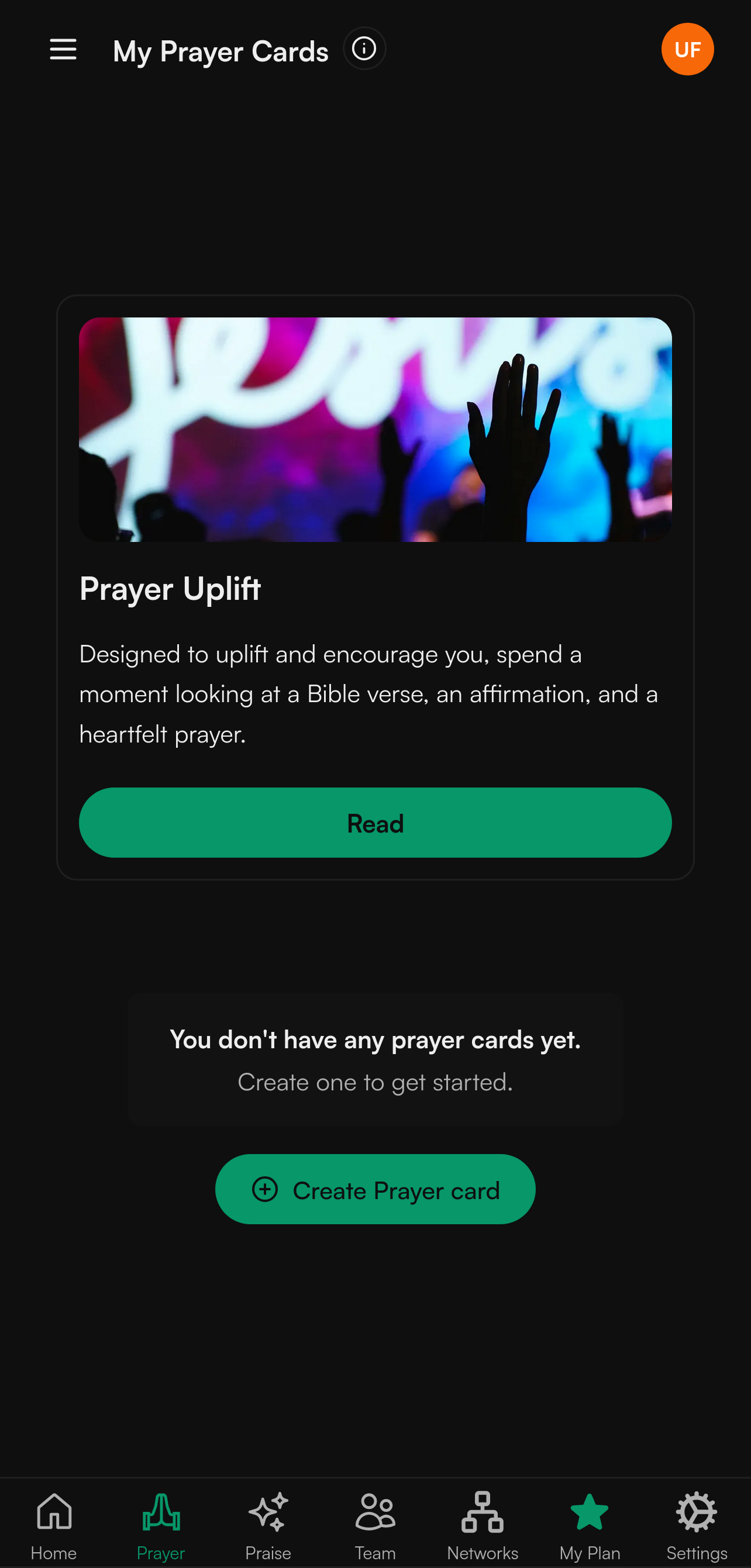Tap the info icon beside My Prayer Cards
The height and width of the screenshot is (1568, 751).
point(364,49)
